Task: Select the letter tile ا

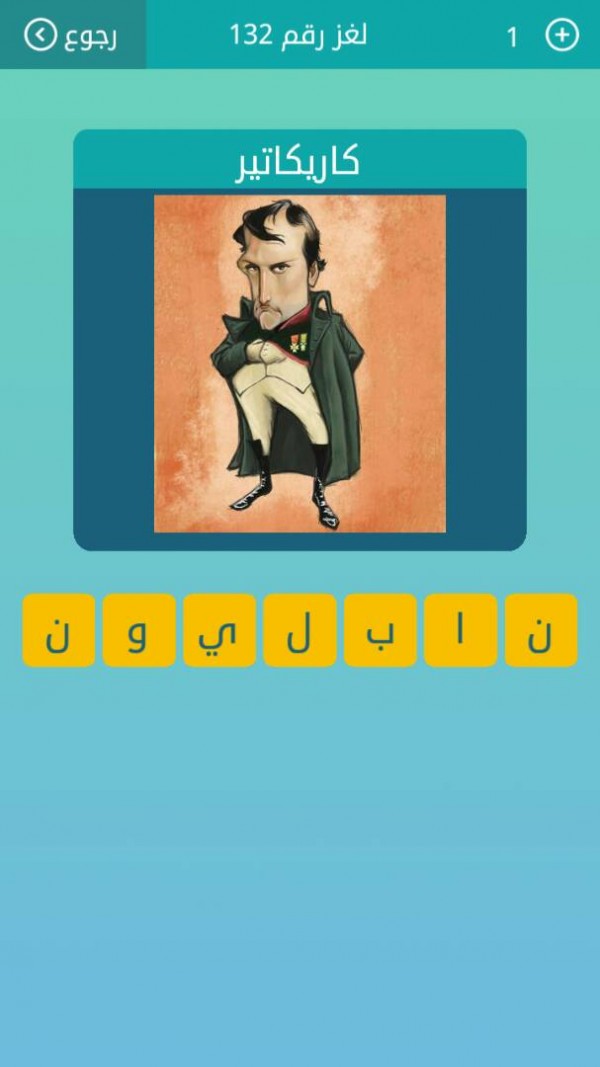Action: point(461,630)
